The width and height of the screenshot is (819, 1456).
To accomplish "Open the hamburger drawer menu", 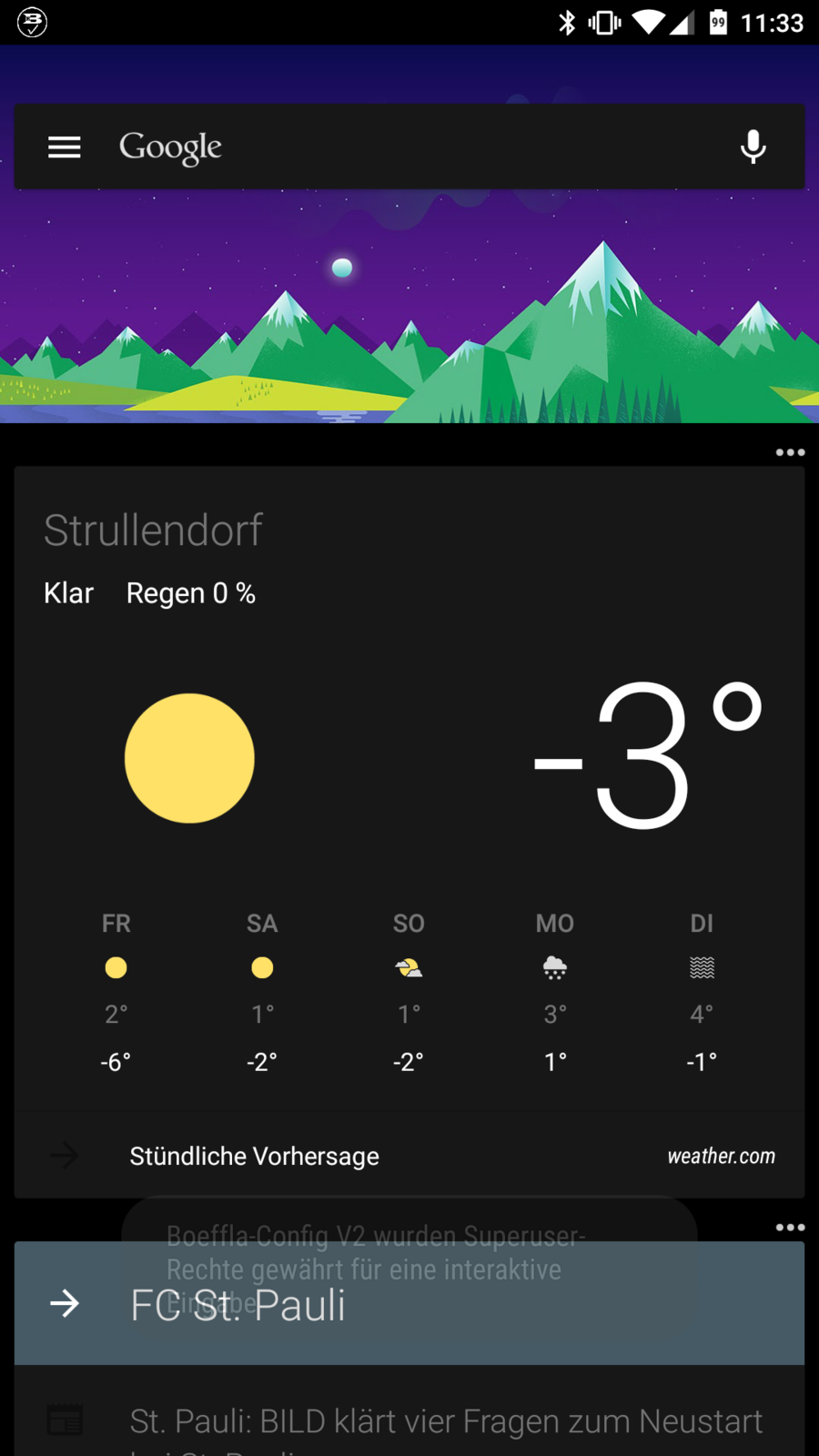I will [65, 147].
